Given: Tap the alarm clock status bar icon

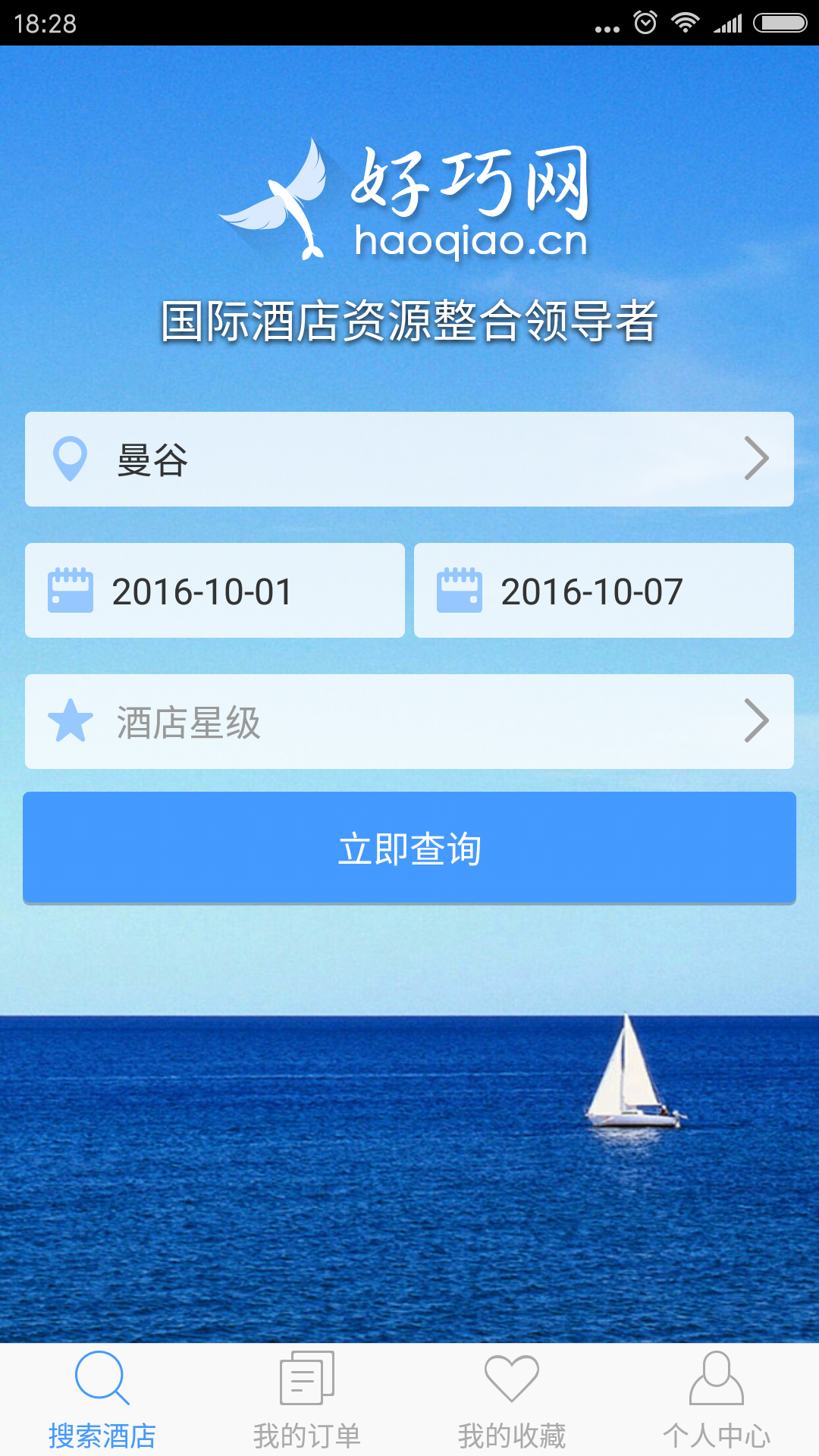Looking at the screenshot, I should point(644,21).
